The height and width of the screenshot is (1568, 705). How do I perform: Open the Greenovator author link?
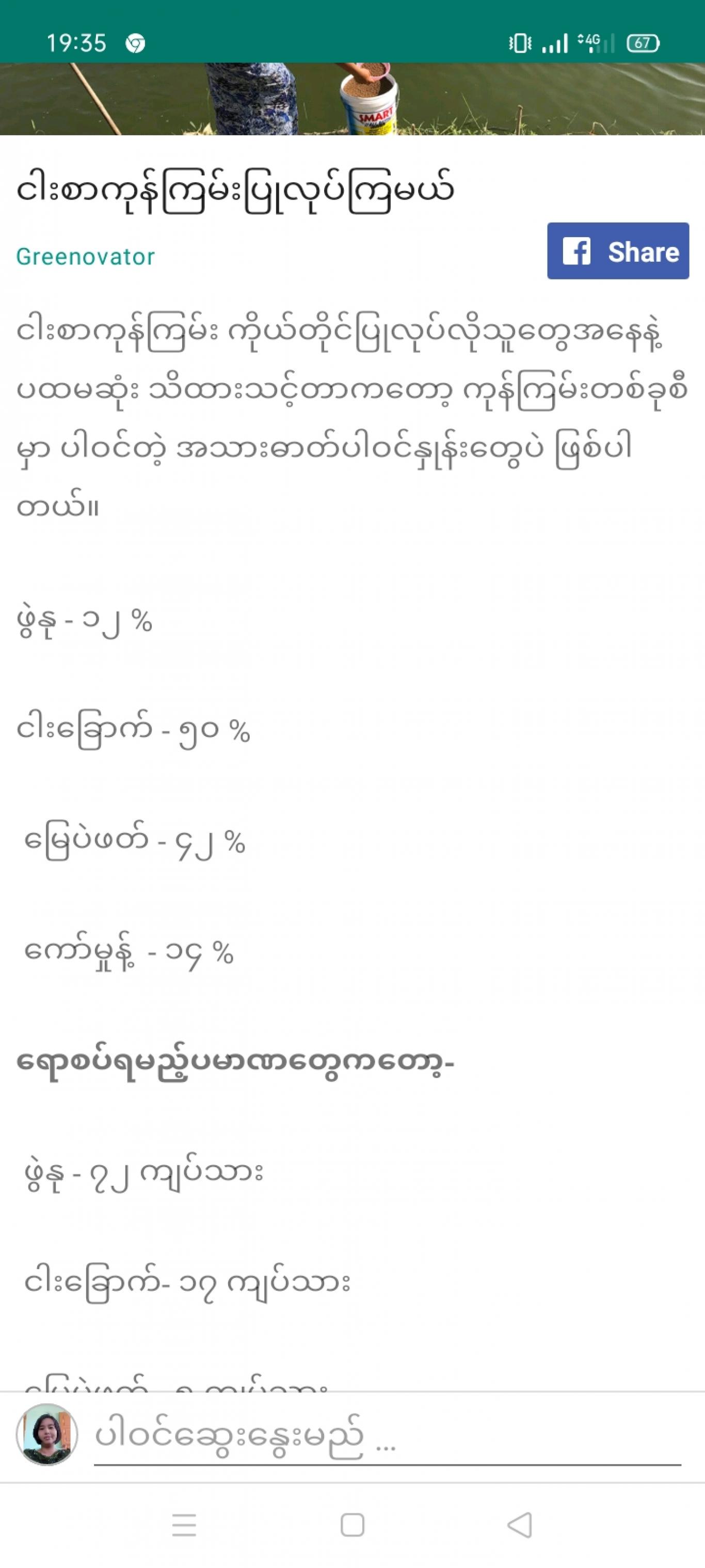pyautogui.click(x=86, y=256)
